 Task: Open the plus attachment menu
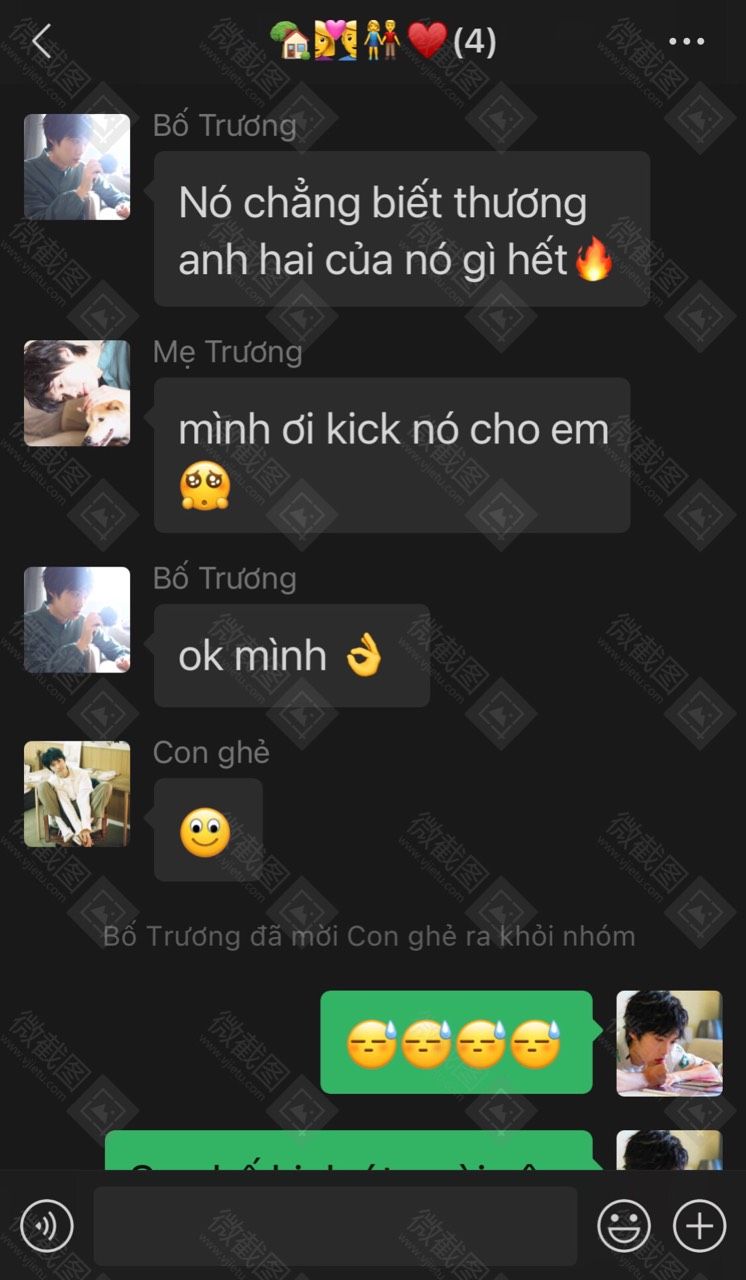pyautogui.click(x=699, y=1225)
